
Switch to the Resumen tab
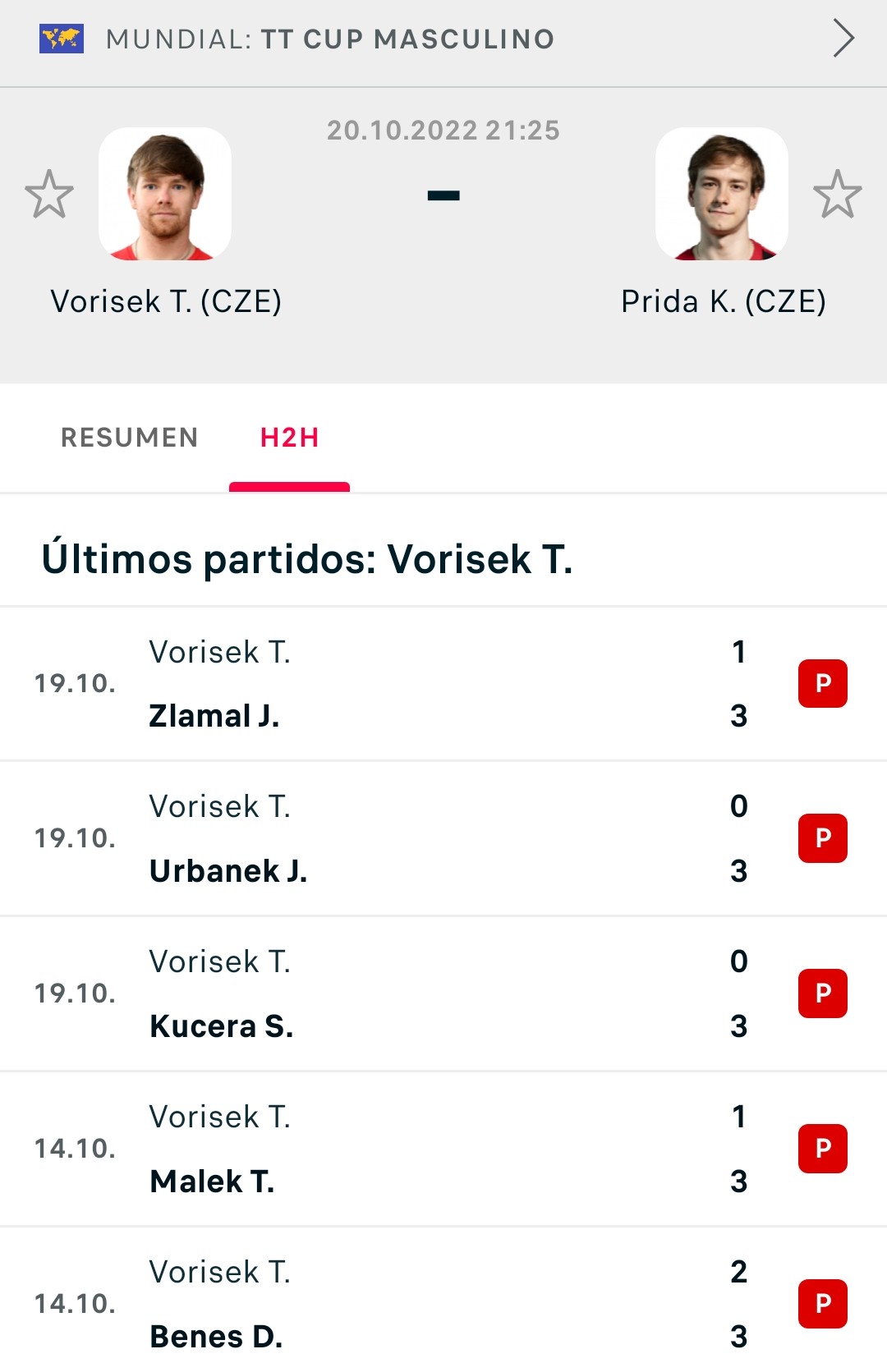(130, 438)
